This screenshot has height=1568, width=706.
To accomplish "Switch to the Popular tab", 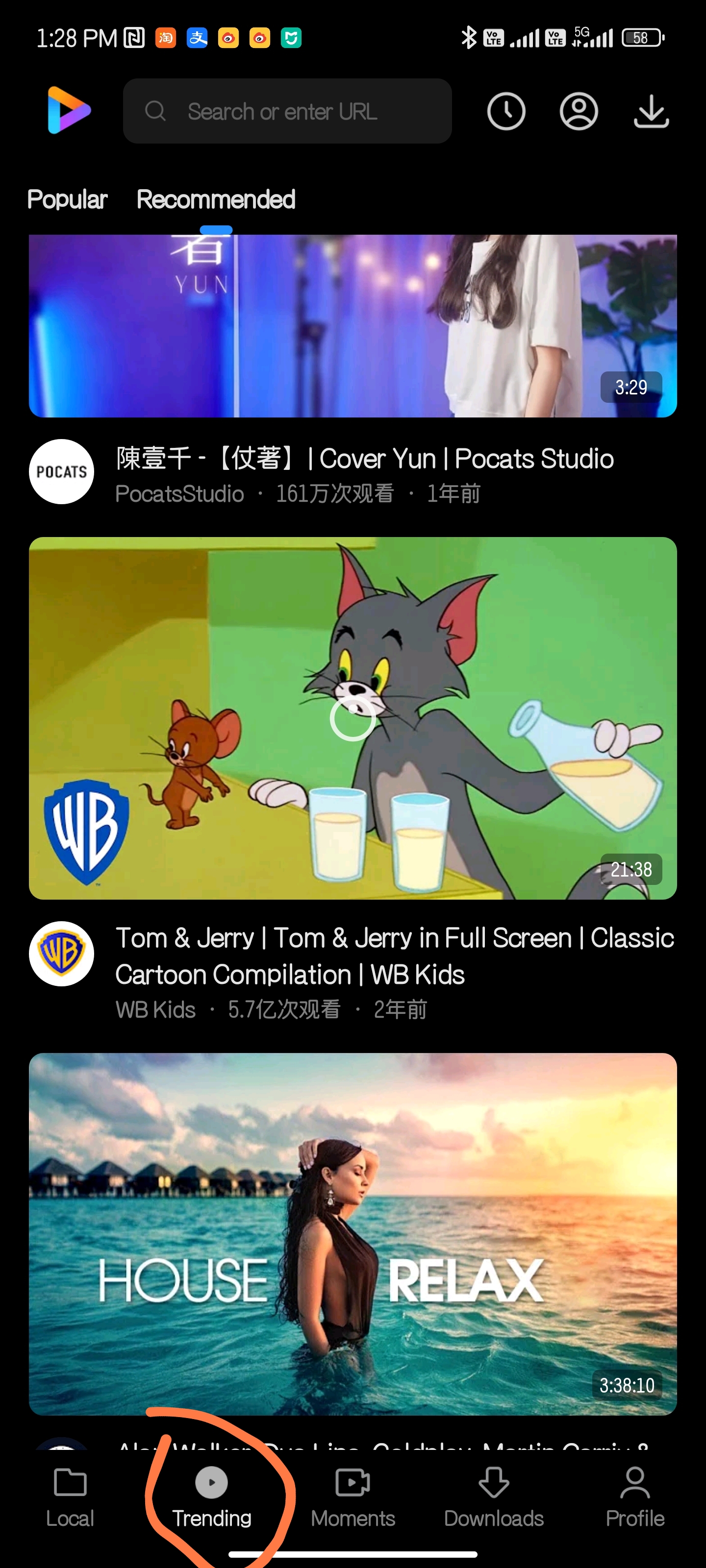I will coord(67,199).
